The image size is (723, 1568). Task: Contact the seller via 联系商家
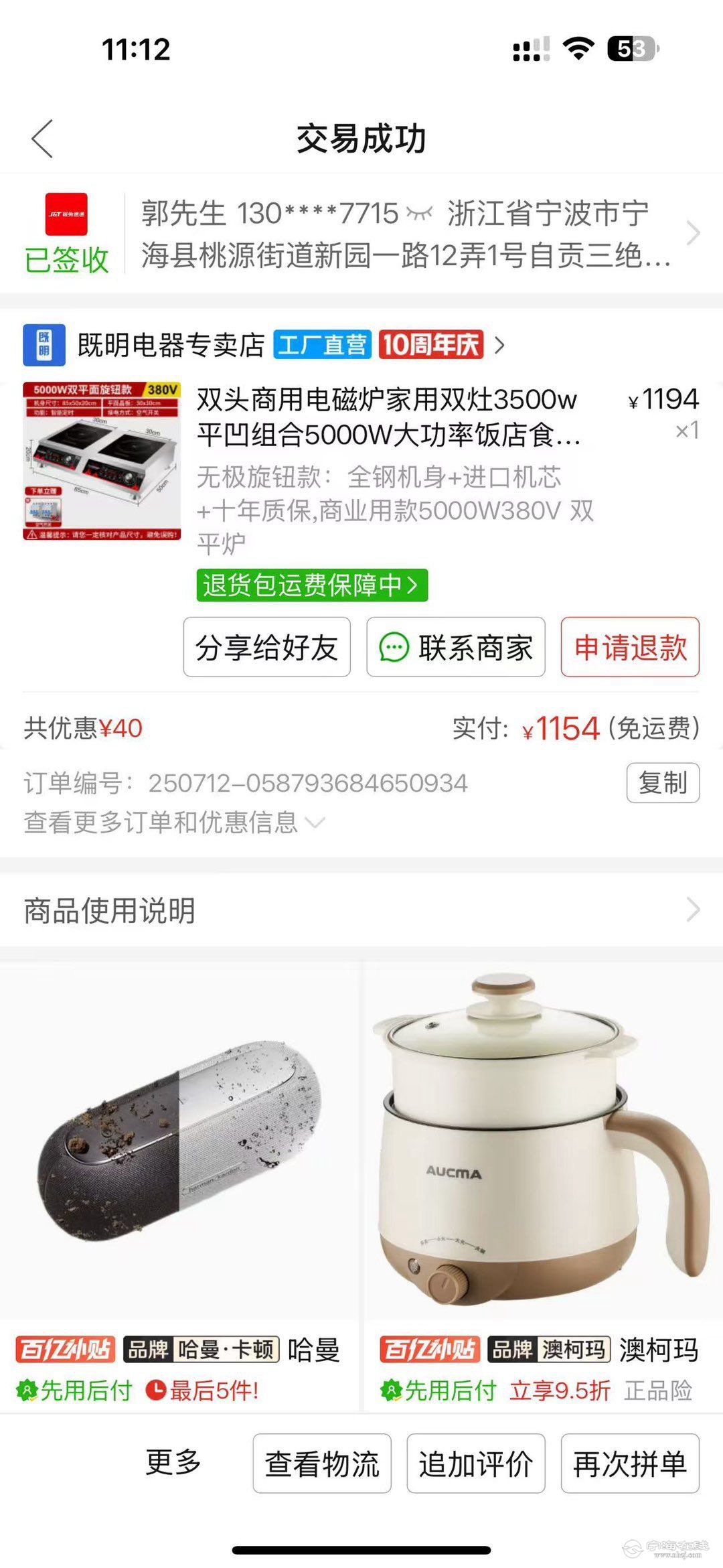(x=456, y=648)
